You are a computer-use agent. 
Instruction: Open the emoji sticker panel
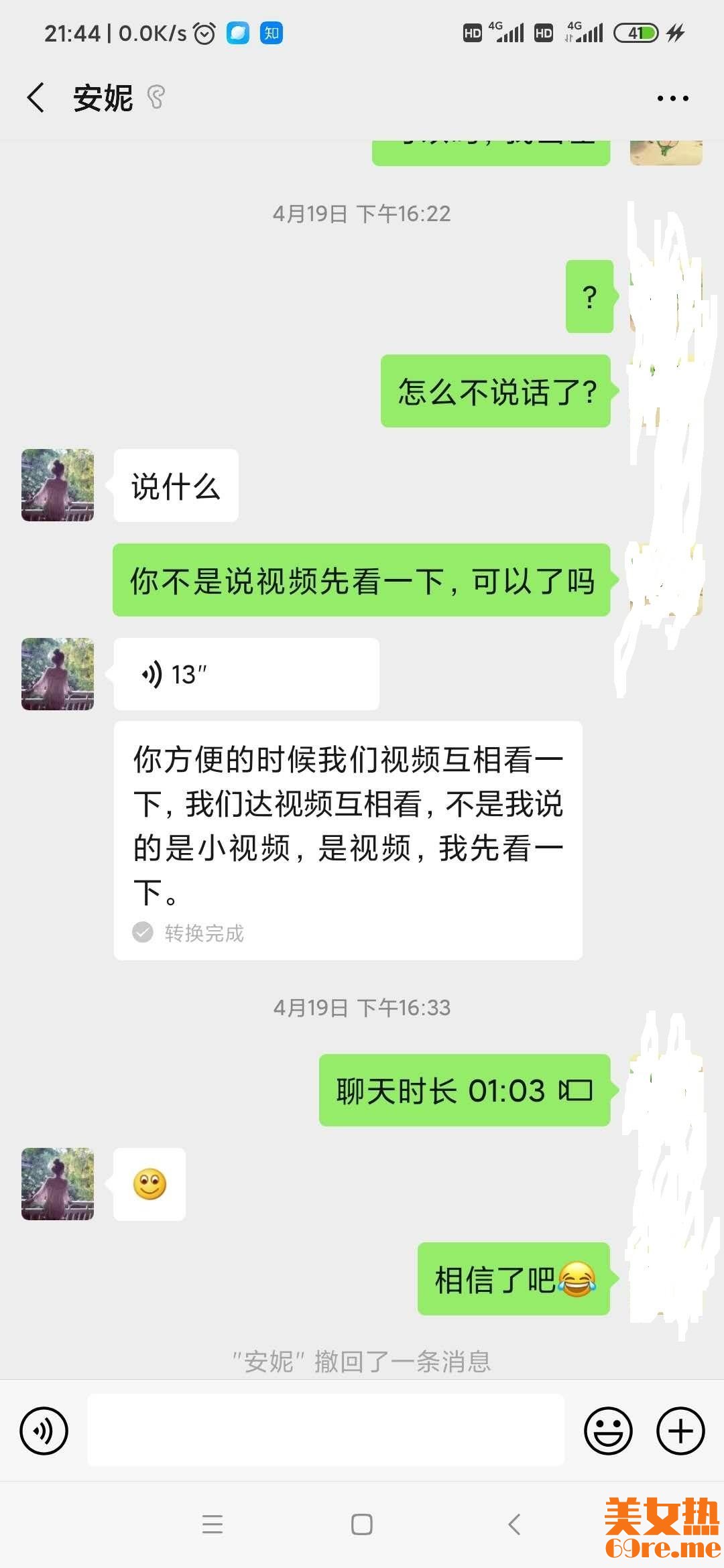tap(608, 1431)
